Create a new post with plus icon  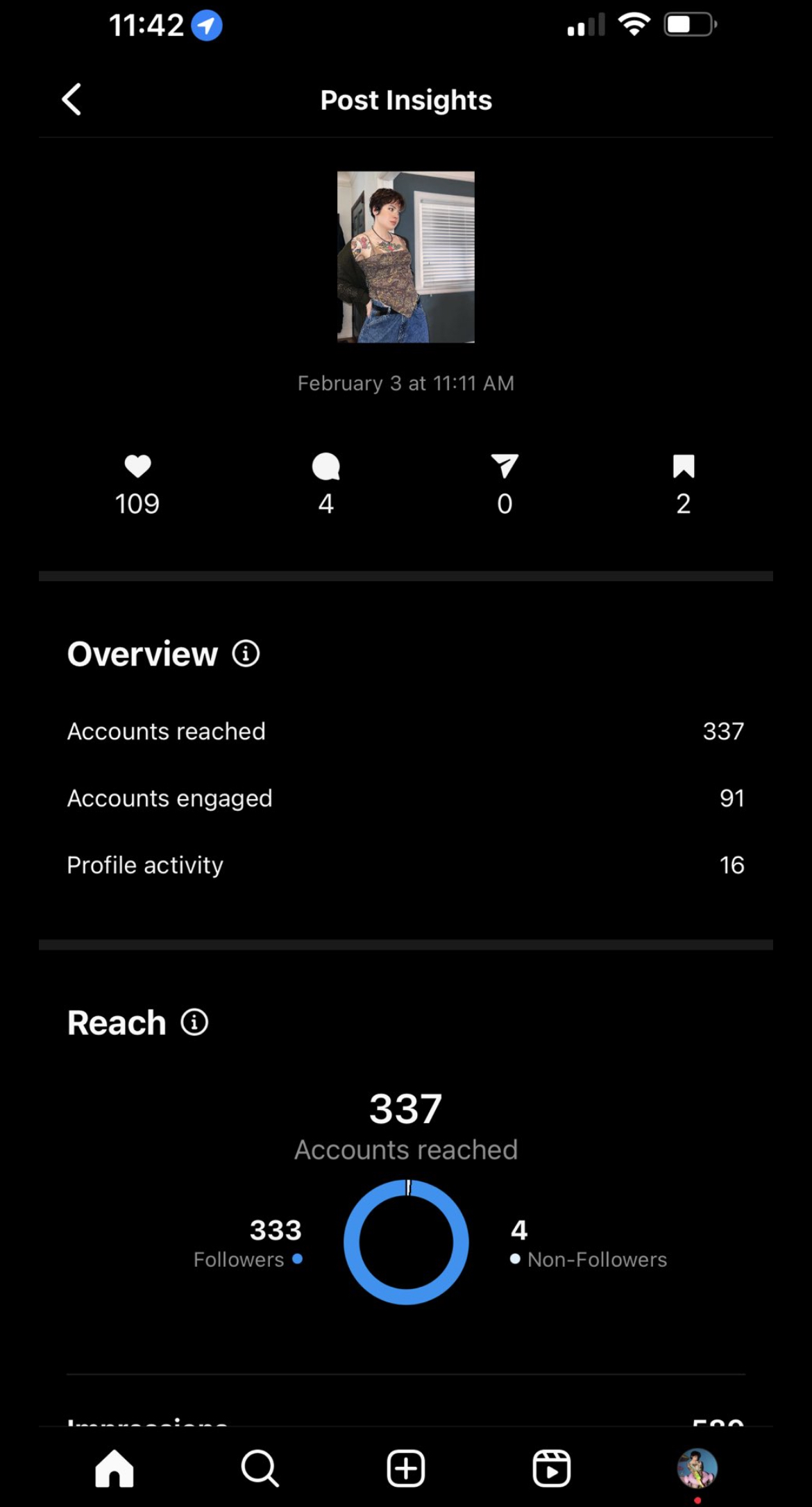[406, 1468]
